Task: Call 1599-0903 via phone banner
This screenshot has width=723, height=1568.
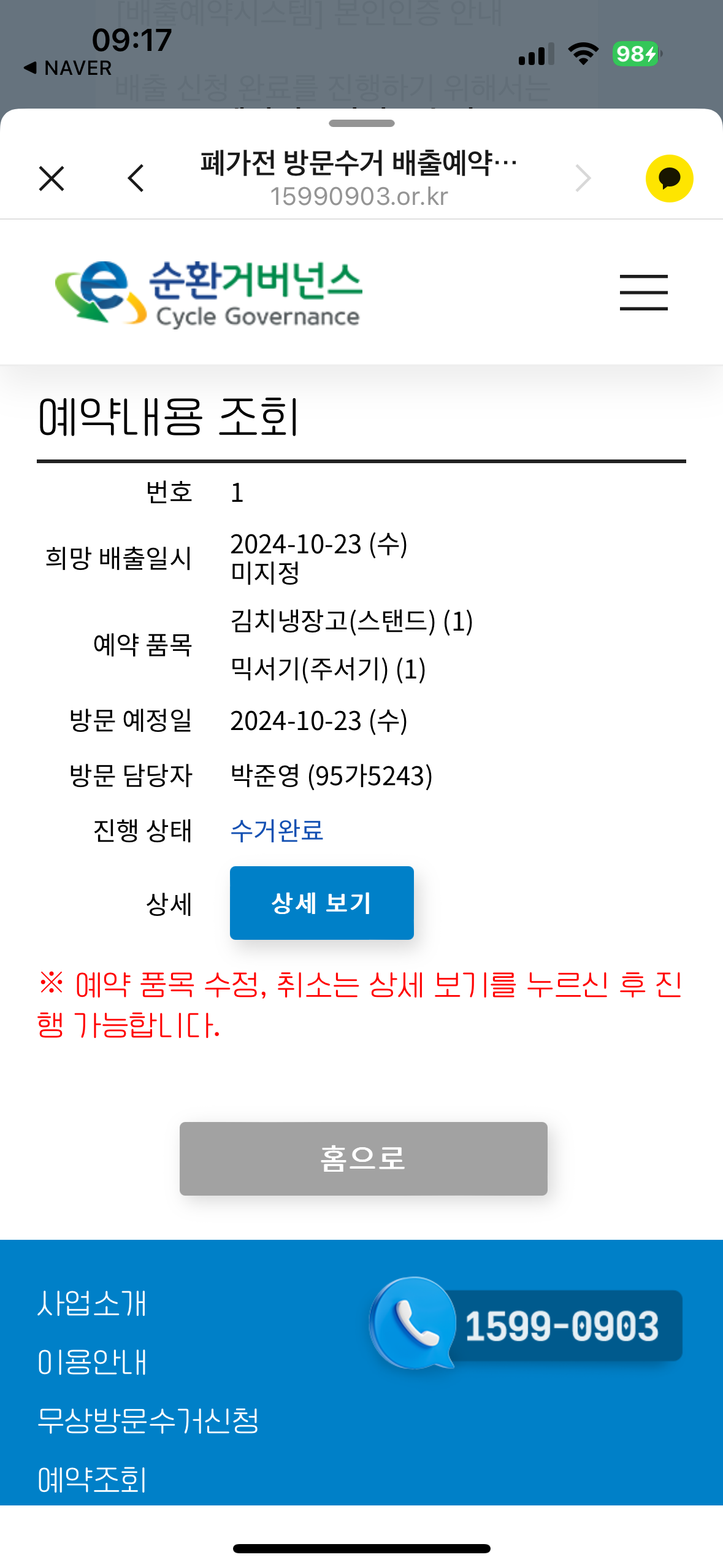Action: click(x=526, y=1325)
